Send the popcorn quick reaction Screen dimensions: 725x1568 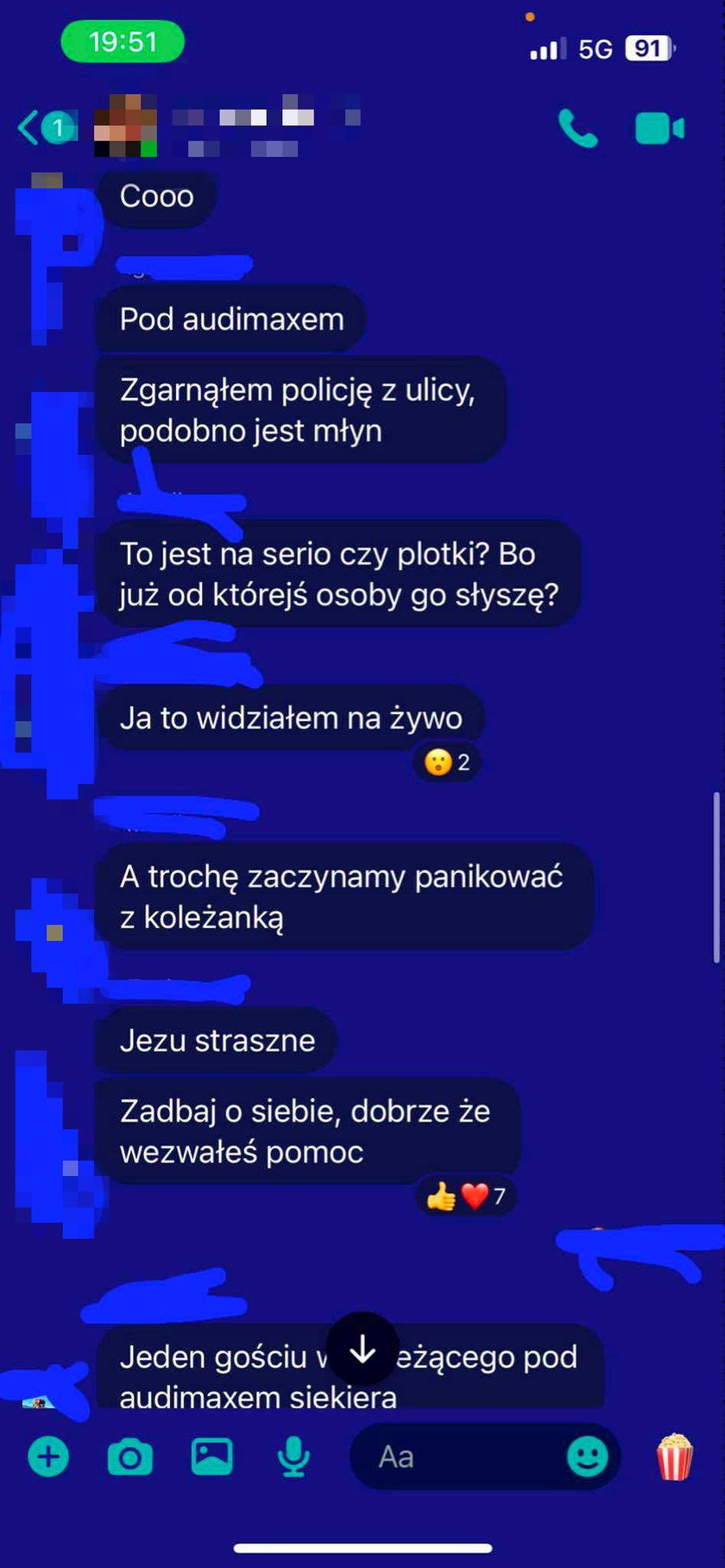click(674, 1457)
